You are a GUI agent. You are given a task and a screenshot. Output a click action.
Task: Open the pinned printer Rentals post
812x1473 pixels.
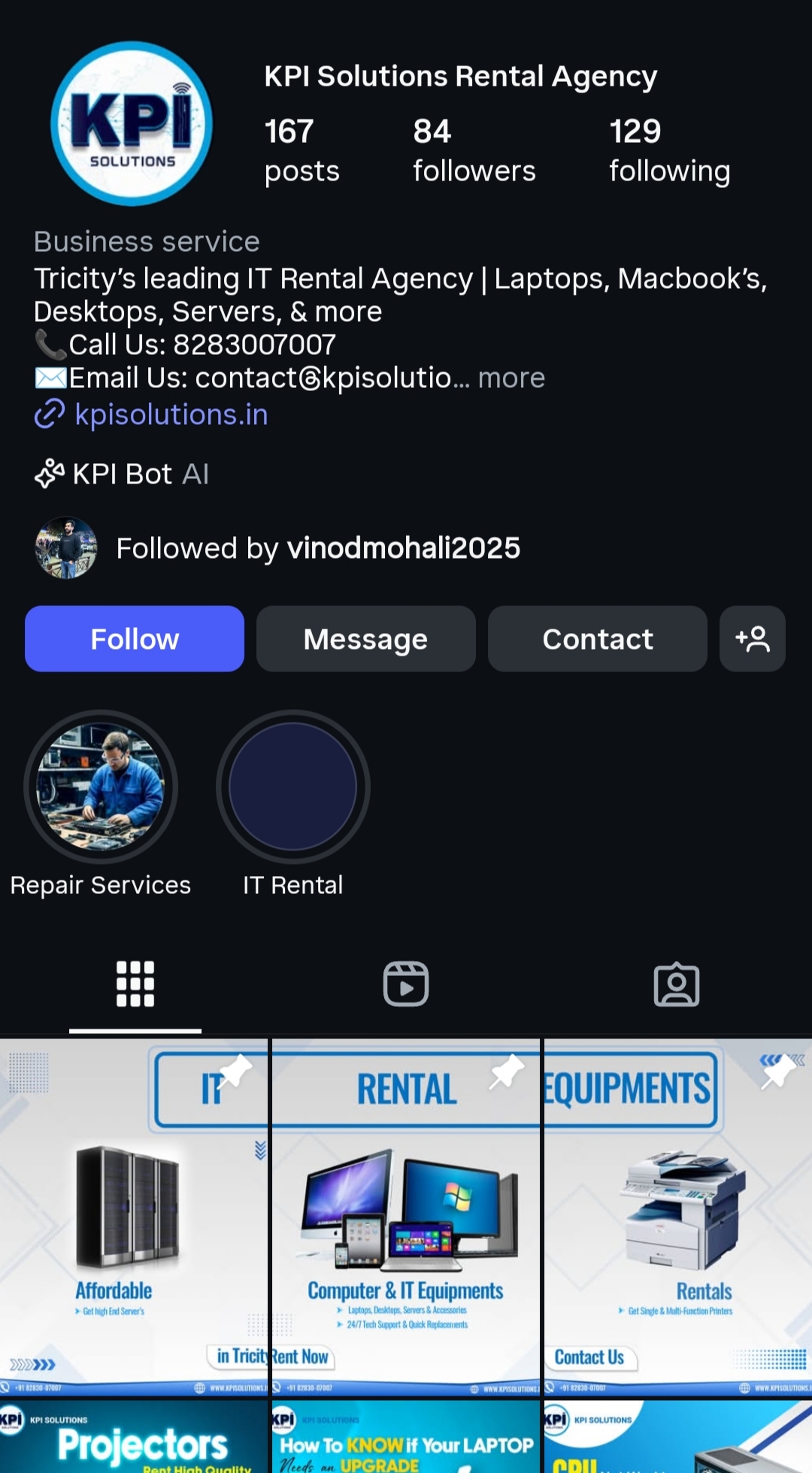[x=678, y=1218]
